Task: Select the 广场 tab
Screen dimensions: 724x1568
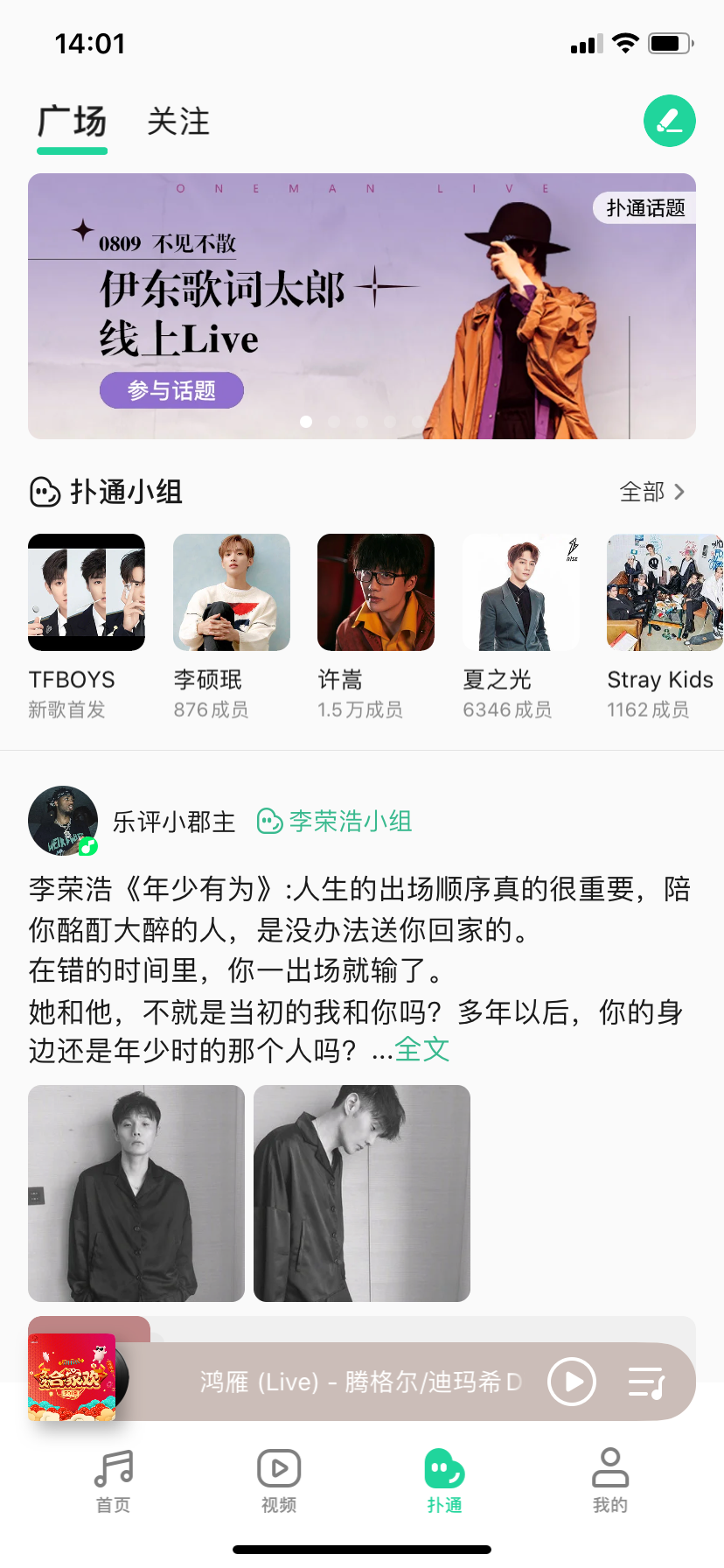Action: (x=72, y=122)
